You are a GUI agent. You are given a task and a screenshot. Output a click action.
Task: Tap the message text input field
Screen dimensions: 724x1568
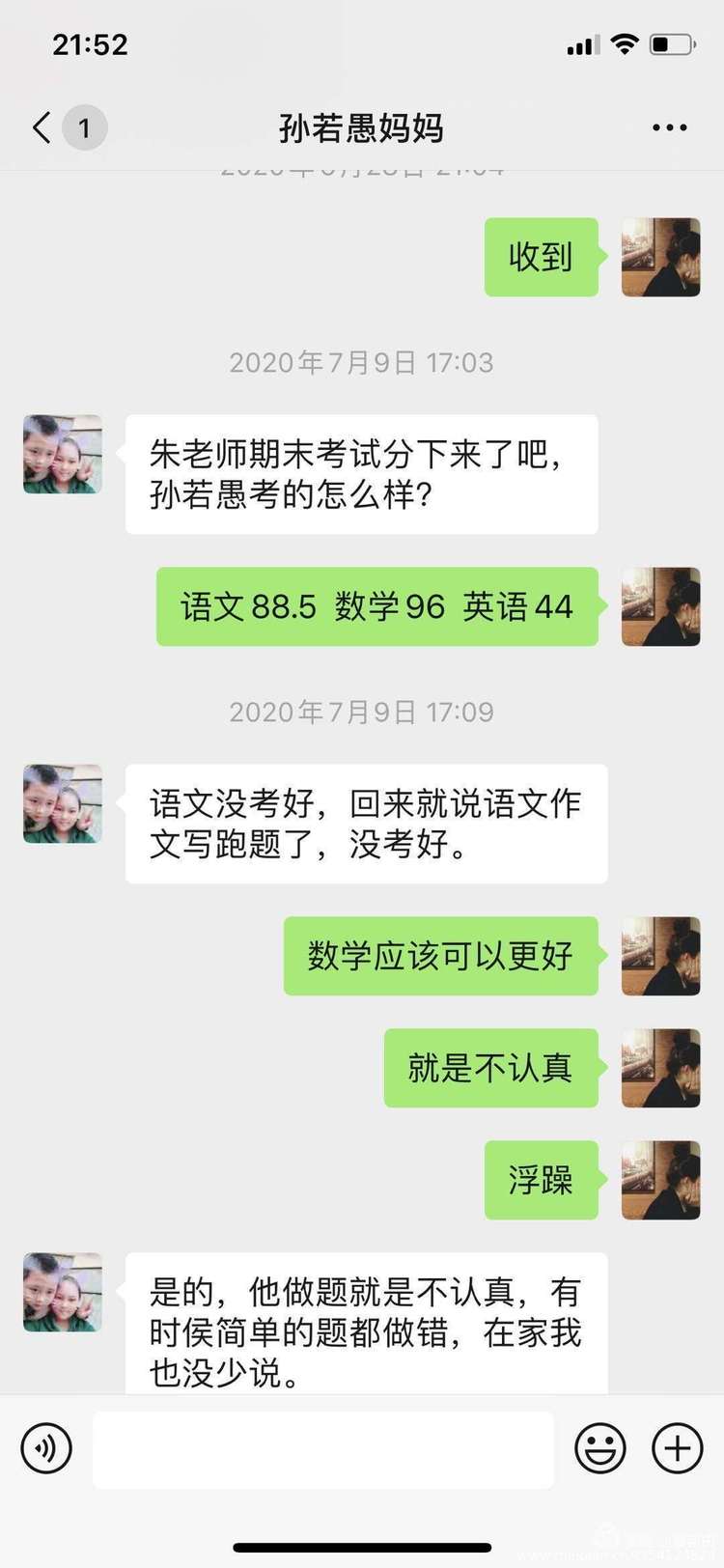tap(322, 1448)
